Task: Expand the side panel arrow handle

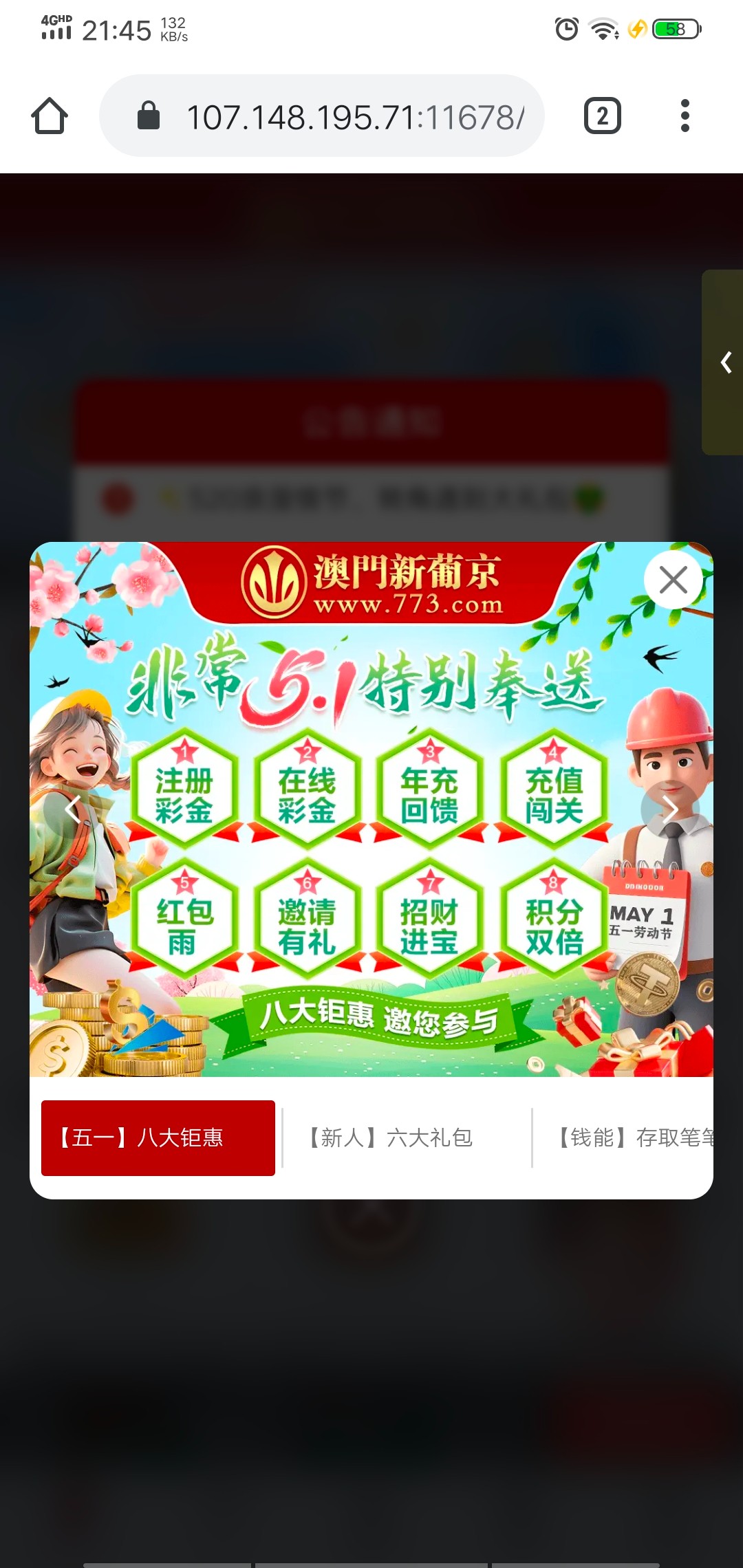Action: [x=723, y=362]
